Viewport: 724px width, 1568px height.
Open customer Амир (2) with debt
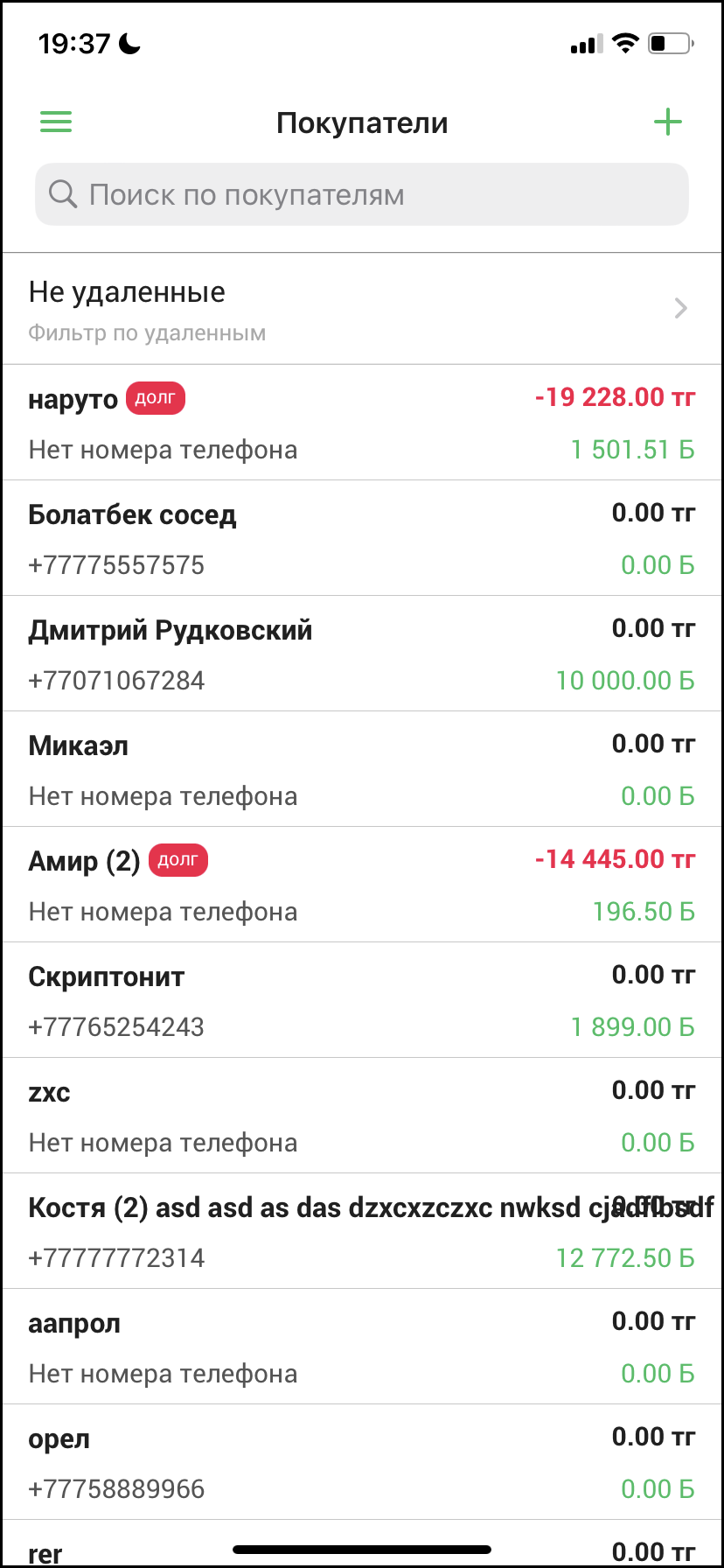[362, 885]
